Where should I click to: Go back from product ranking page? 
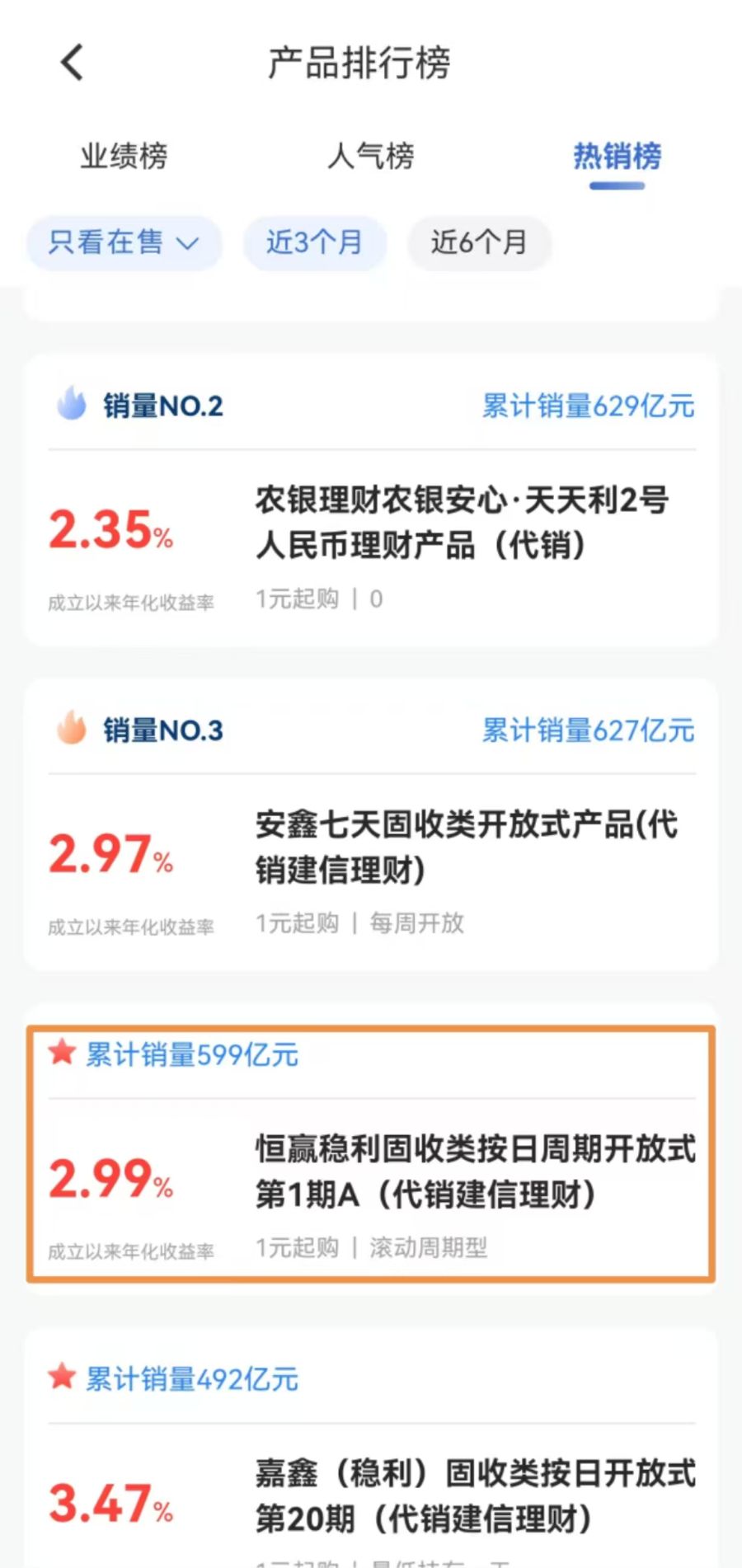tap(73, 62)
